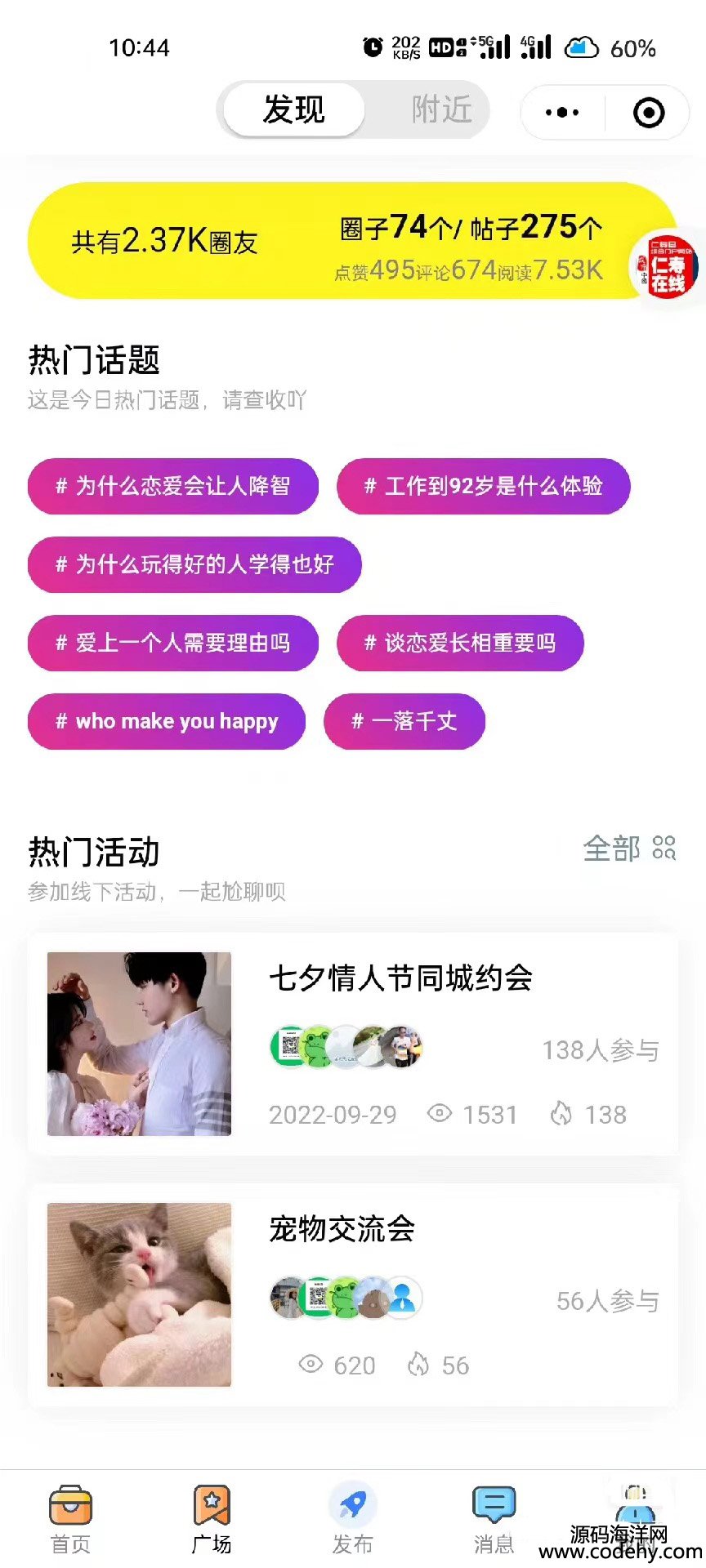Open topic 为什么恋爱会让人降智

click(172, 486)
